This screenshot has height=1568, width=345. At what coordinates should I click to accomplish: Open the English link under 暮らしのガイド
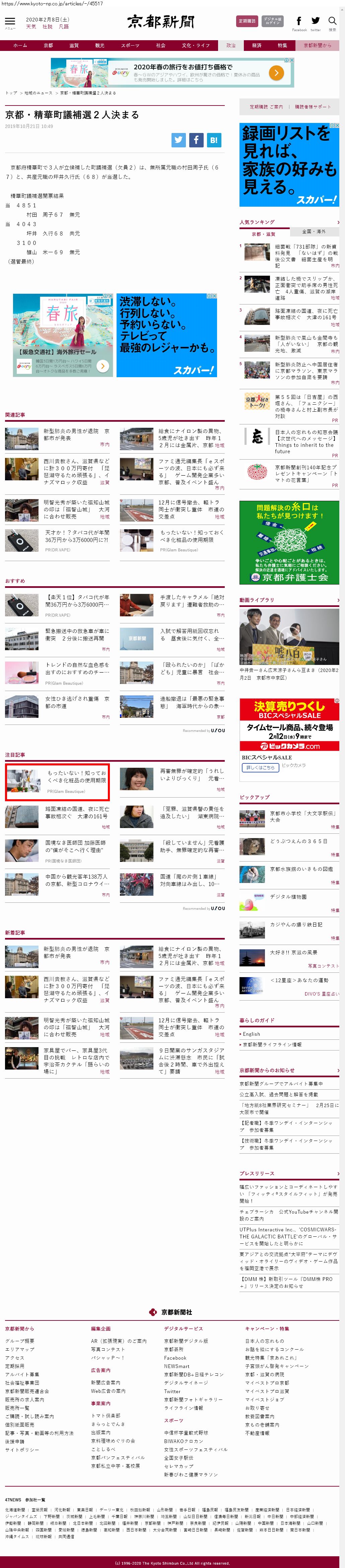251,1034
